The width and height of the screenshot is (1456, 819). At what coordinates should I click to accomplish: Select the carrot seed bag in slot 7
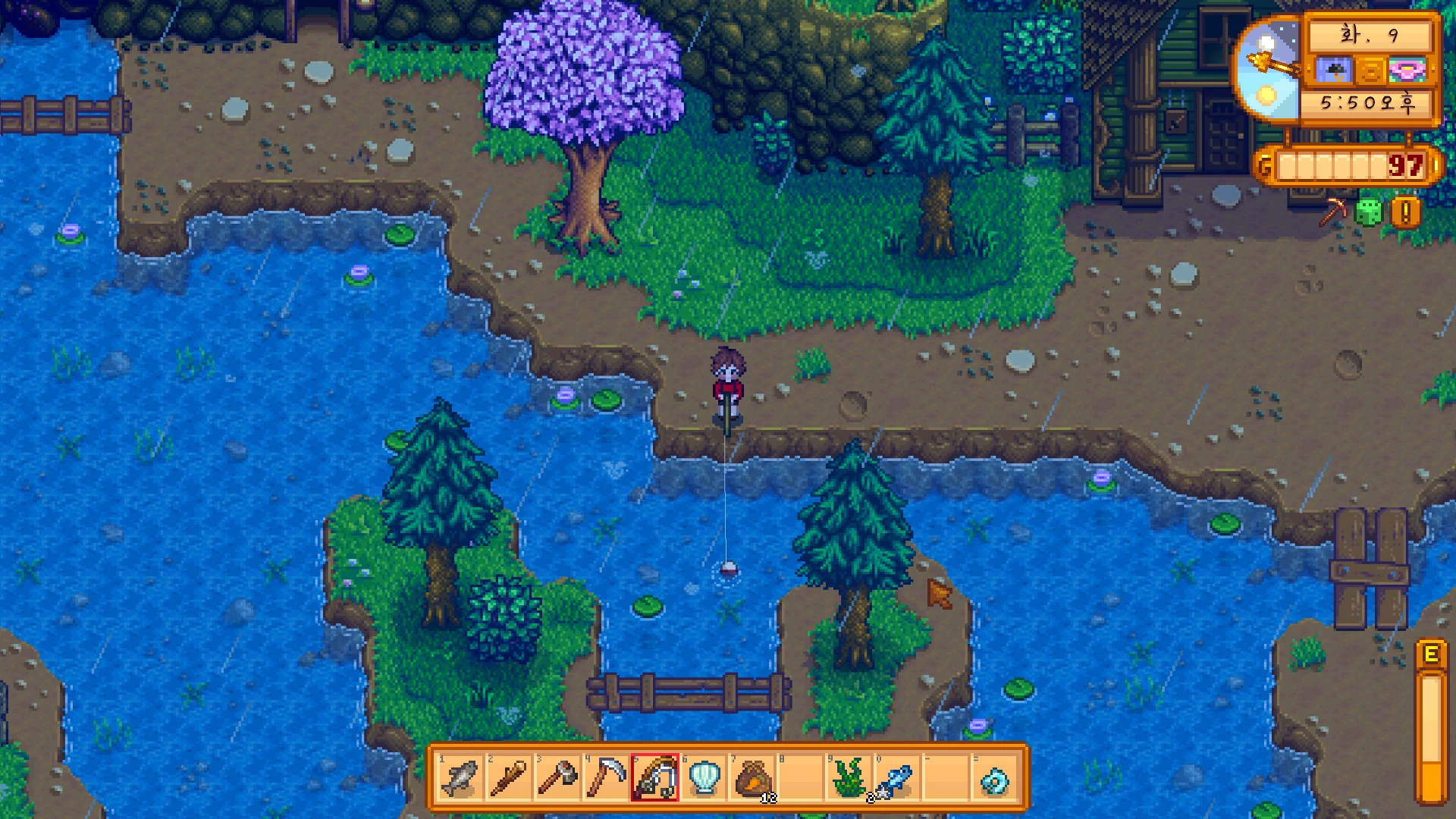click(x=752, y=778)
